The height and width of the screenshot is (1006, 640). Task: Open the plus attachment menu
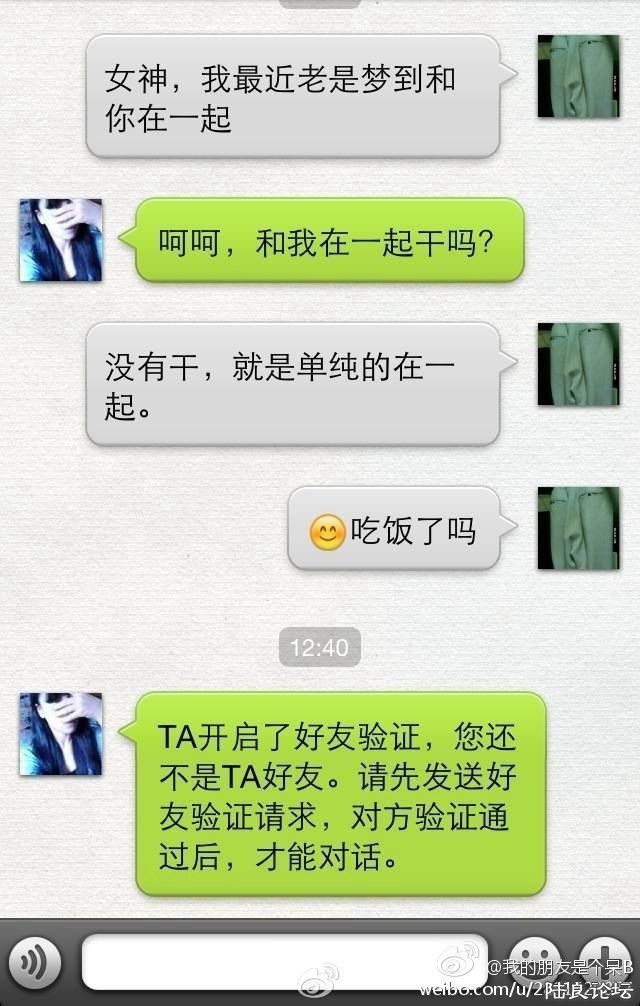pos(604,961)
